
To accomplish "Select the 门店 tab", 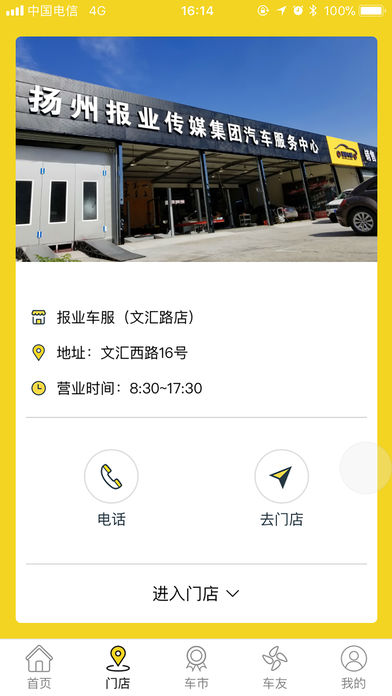I will pos(118,667).
